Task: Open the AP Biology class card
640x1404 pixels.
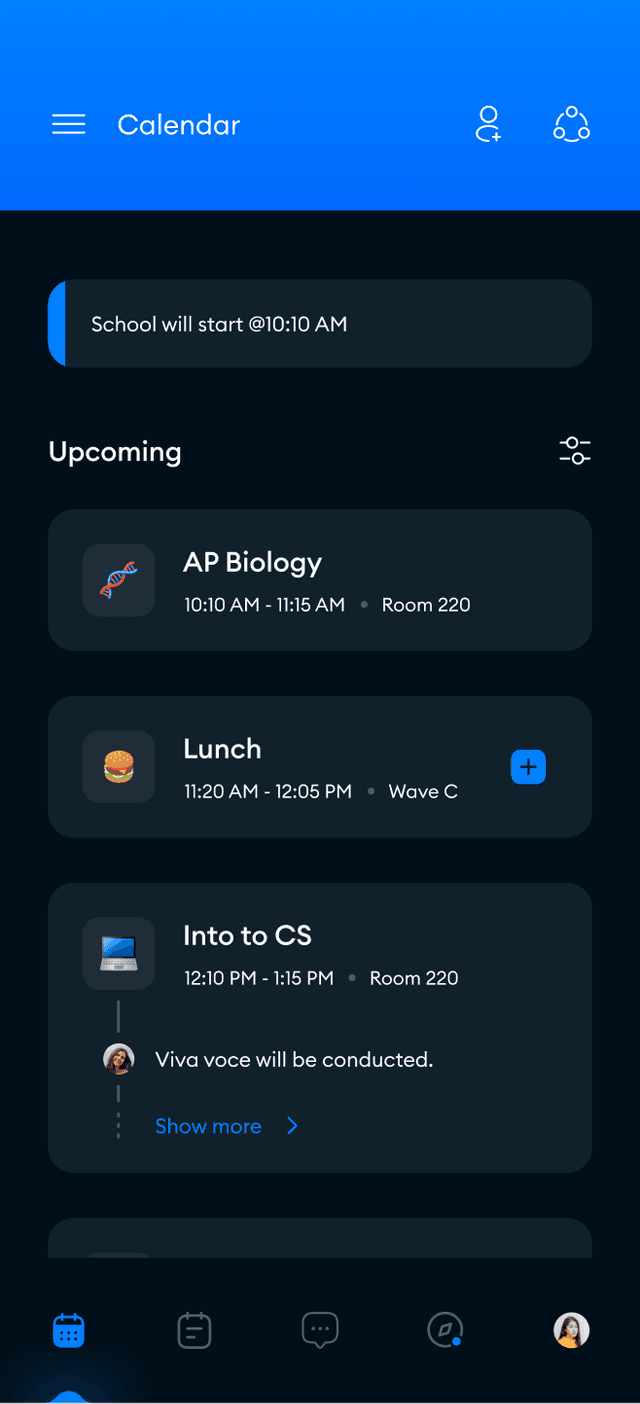Action: pyautogui.click(x=320, y=581)
